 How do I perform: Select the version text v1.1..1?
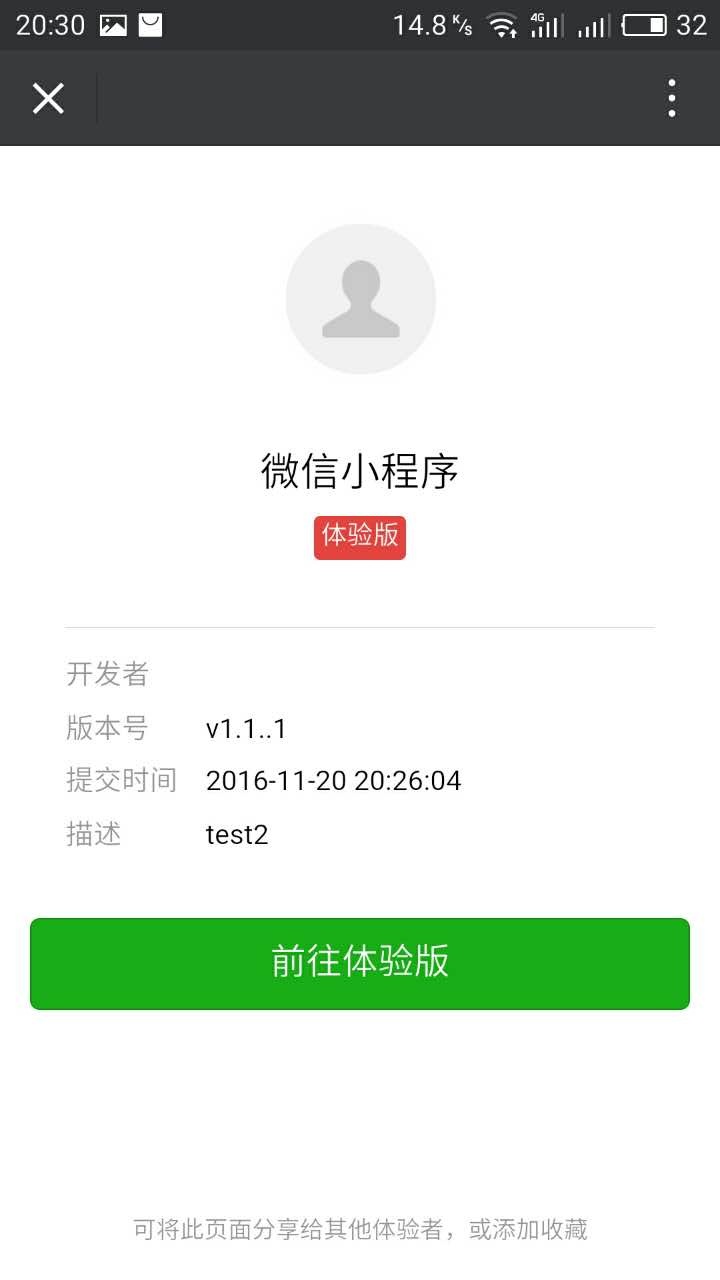click(245, 728)
